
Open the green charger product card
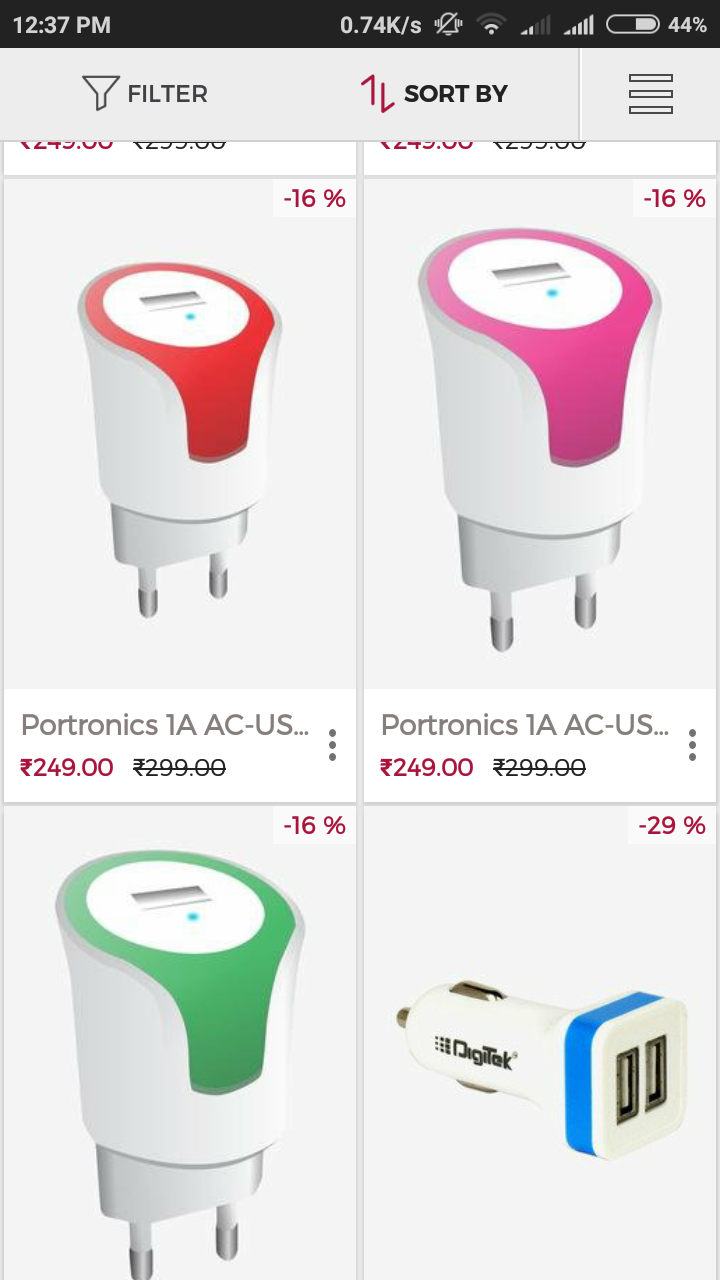click(x=180, y=1040)
